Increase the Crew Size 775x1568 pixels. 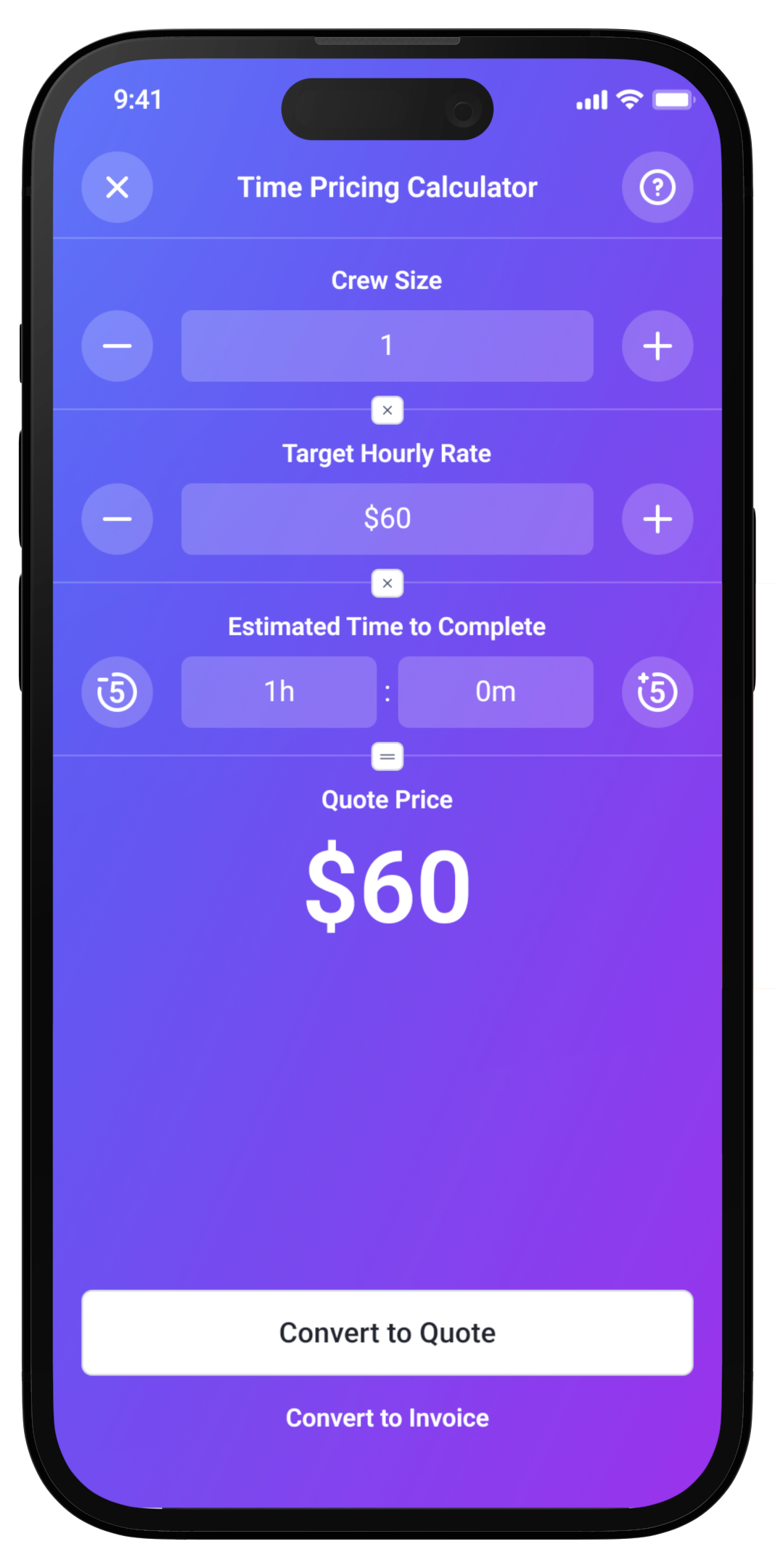point(657,346)
